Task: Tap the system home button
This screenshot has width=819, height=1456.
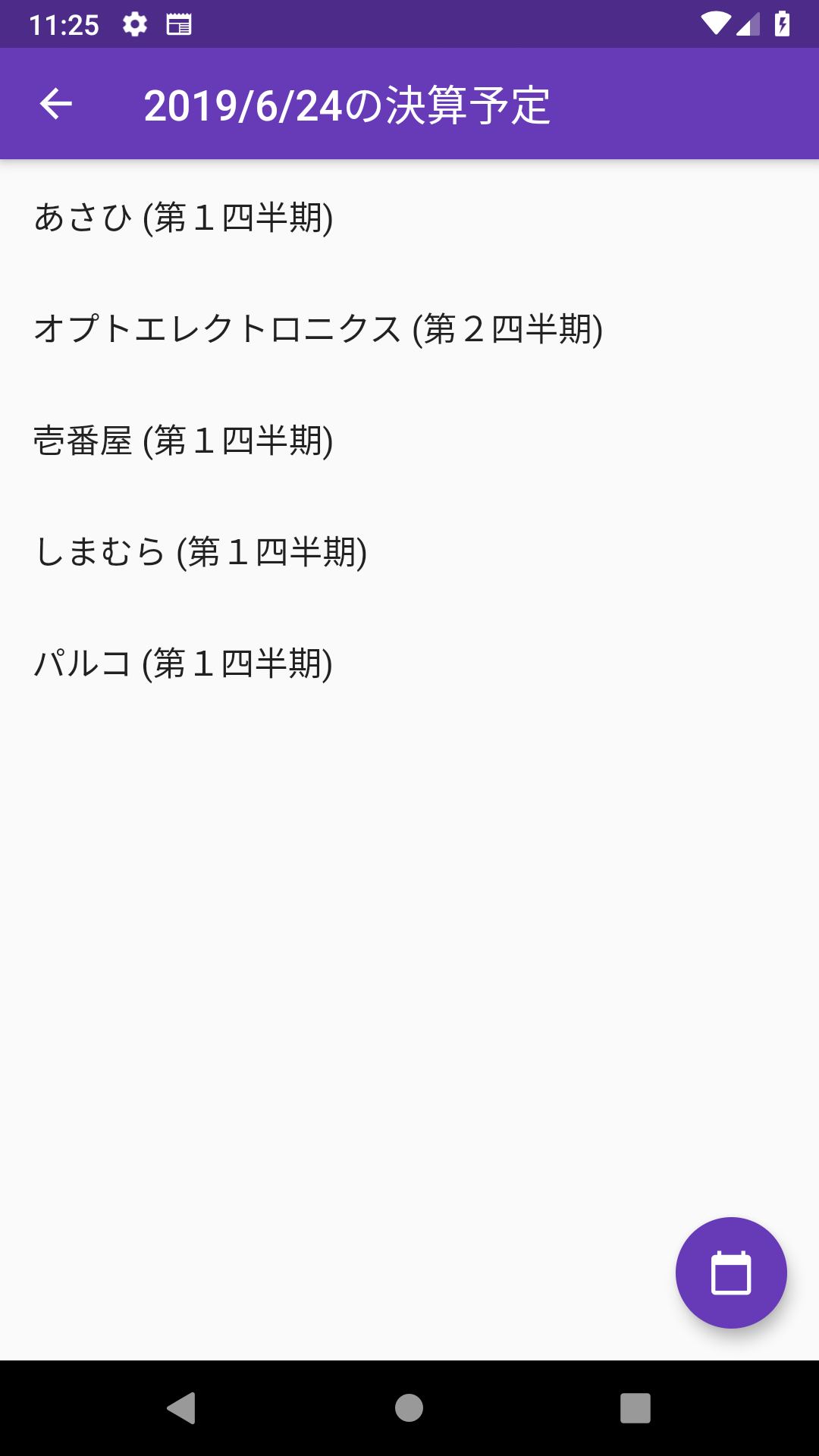Action: click(409, 1408)
